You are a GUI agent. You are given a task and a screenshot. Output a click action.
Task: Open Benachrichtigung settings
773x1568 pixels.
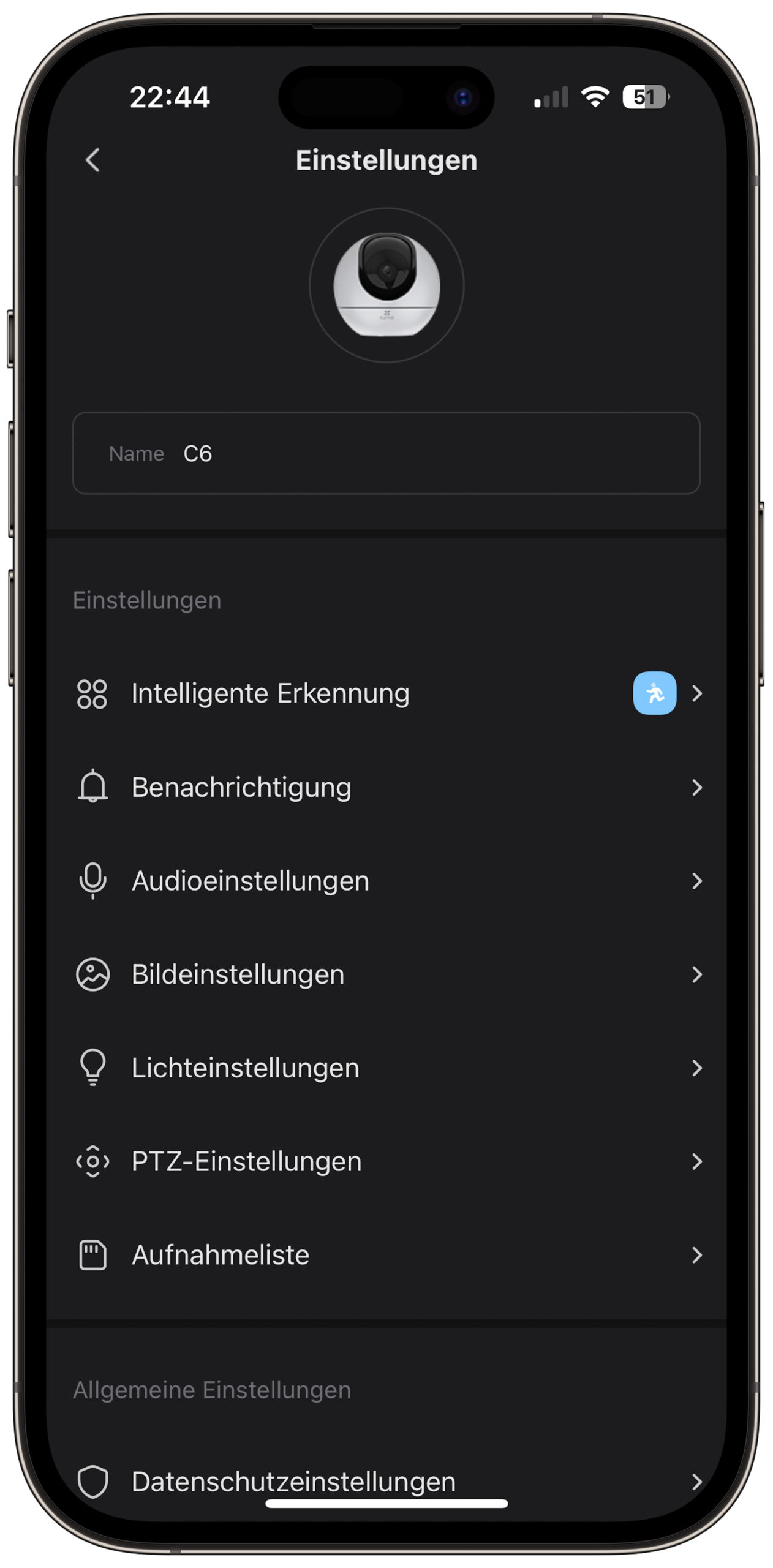point(386,787)
